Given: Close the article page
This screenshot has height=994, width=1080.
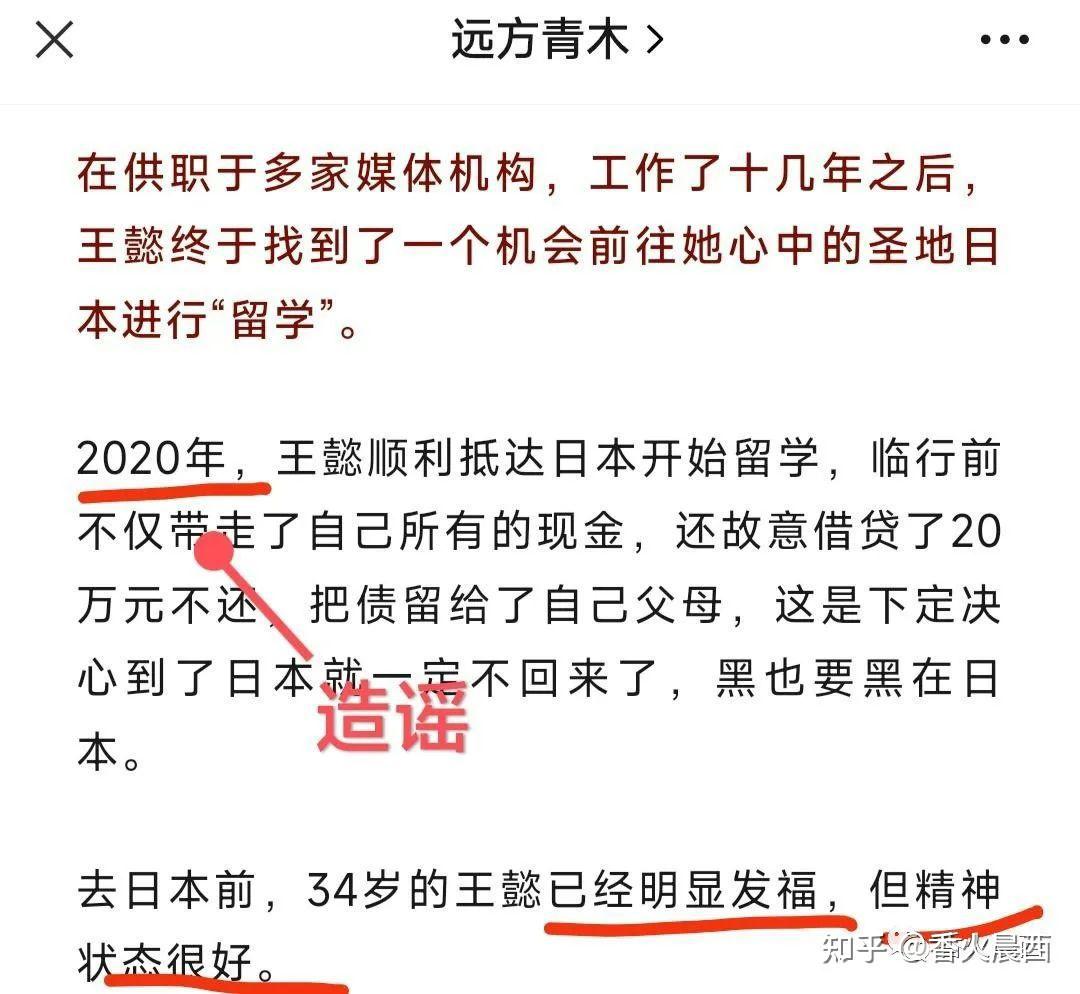Looking at the screenshot, I should point(54,40).
